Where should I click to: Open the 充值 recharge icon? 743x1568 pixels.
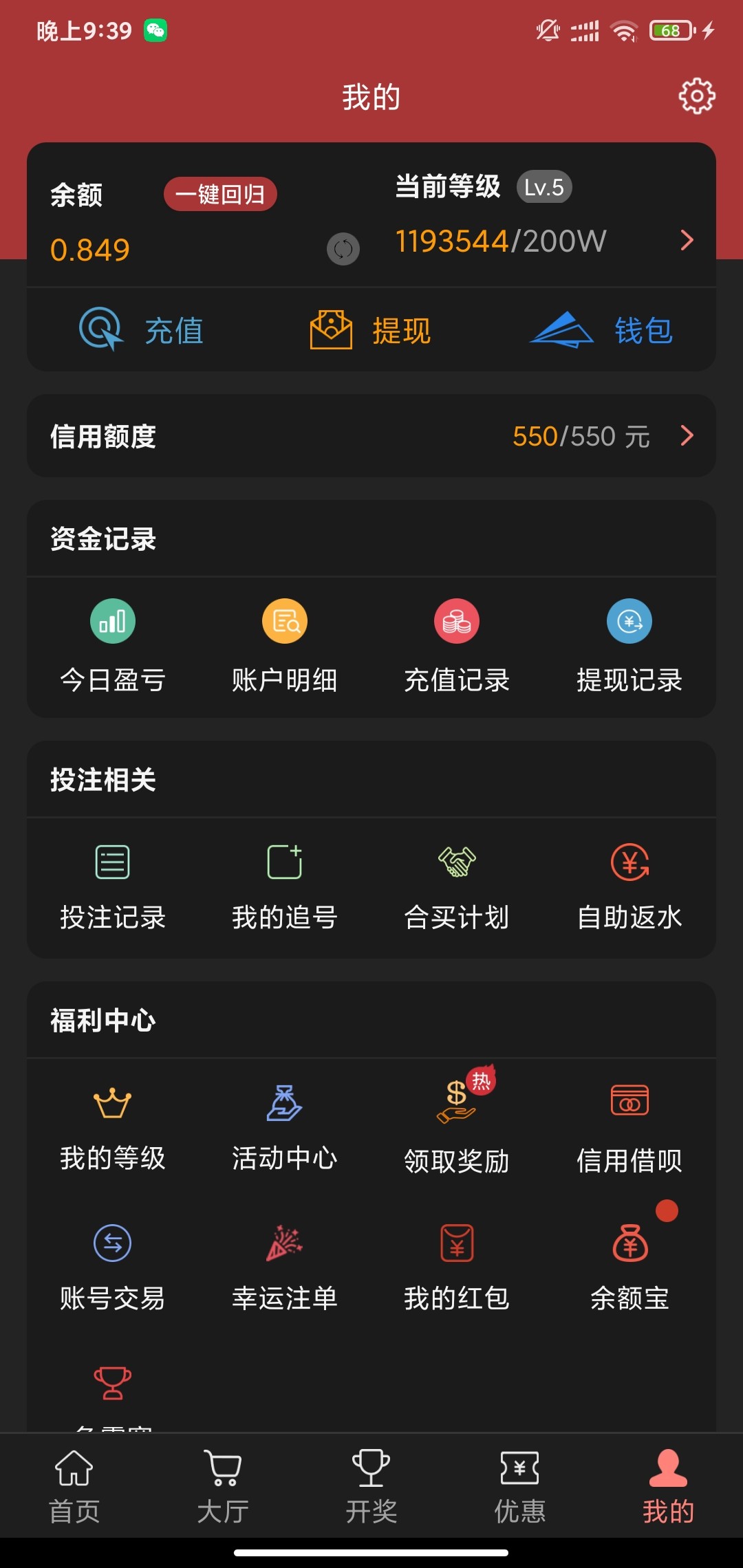tap(145, 331)
